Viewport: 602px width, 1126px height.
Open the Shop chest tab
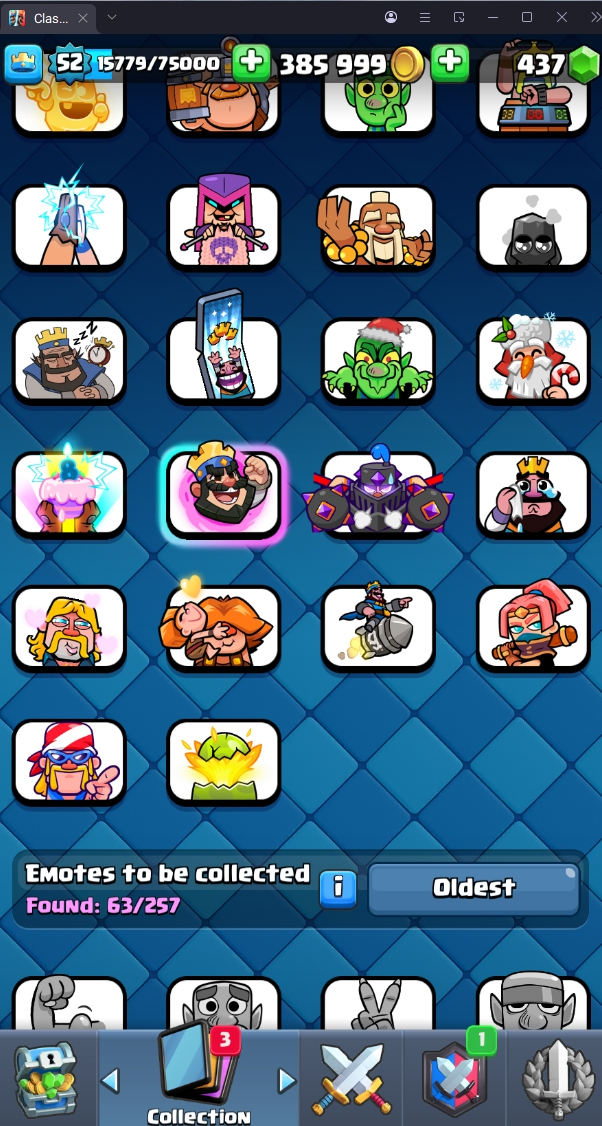[46, 1079]
